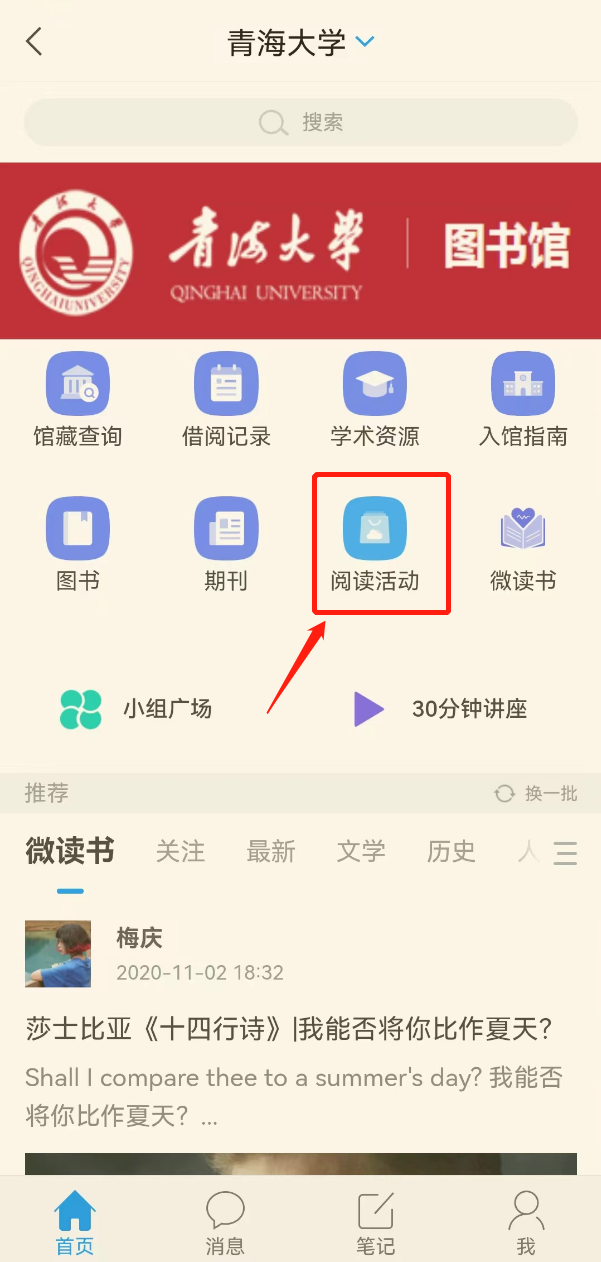
Task: Open the category list menu icon
Action: (x=566, y=853)
